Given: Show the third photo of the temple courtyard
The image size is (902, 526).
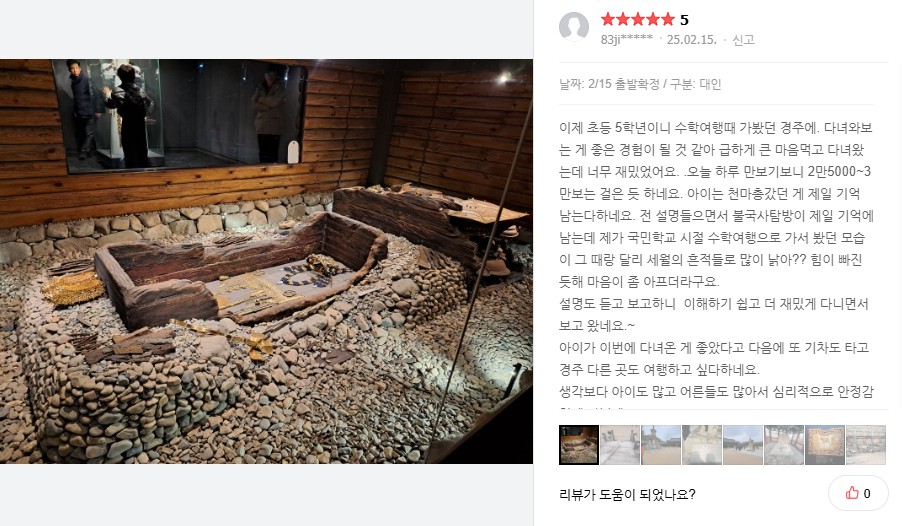Looking at the screenshot, I should pyautogui.click(x=661, y=445).
